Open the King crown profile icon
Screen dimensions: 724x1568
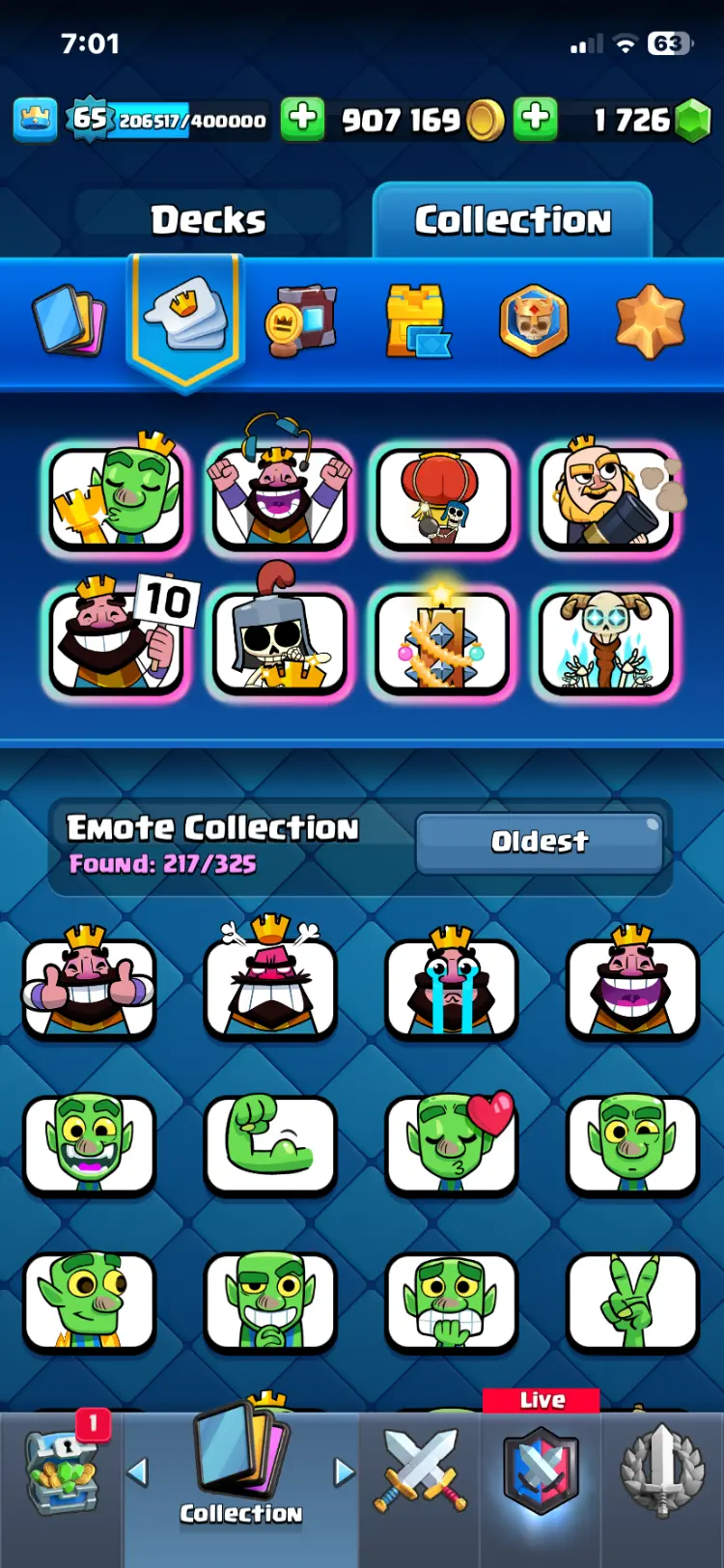click(x=35, y=119)
